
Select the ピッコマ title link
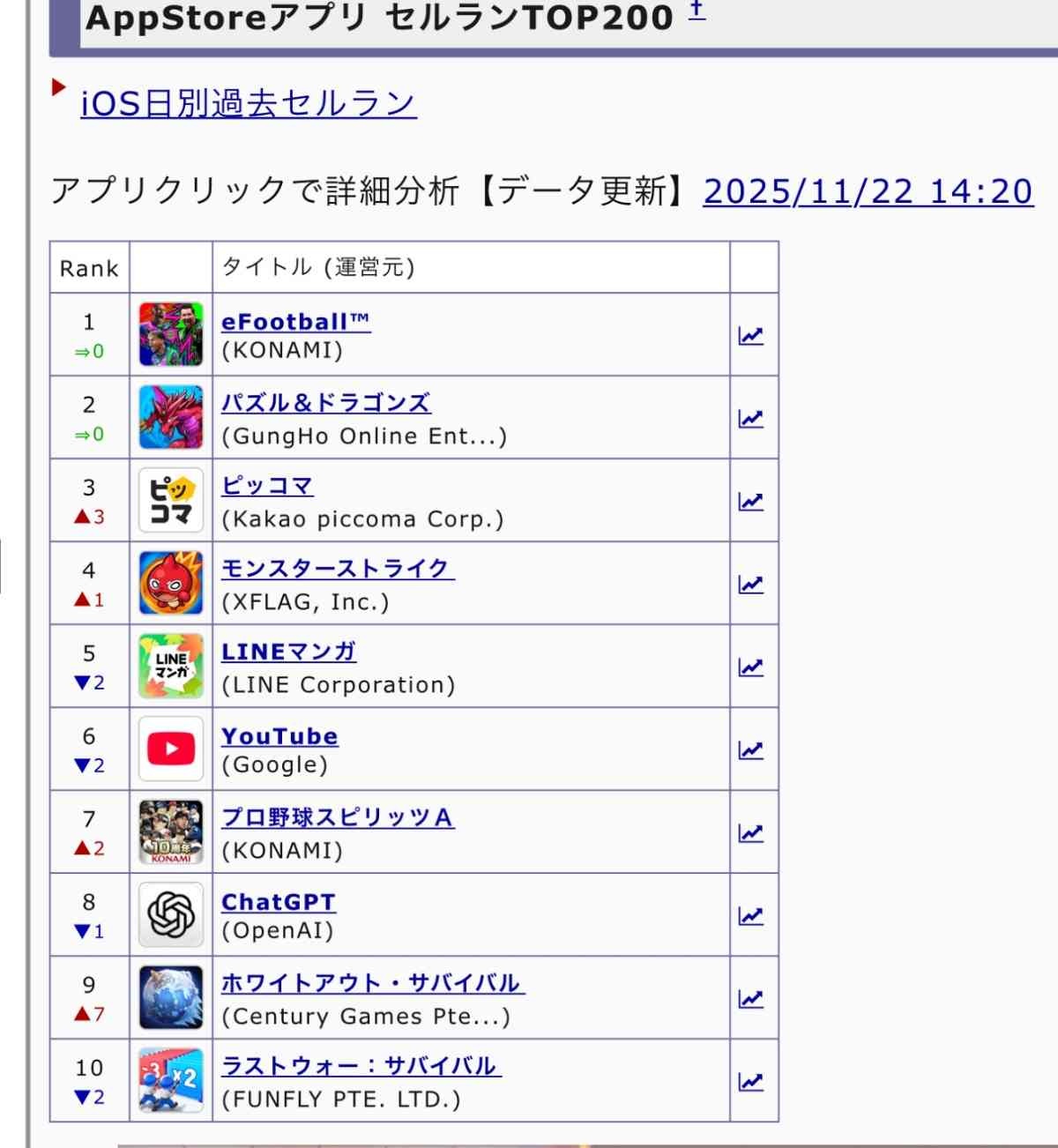pyautogui.click(x=267, y=486)
